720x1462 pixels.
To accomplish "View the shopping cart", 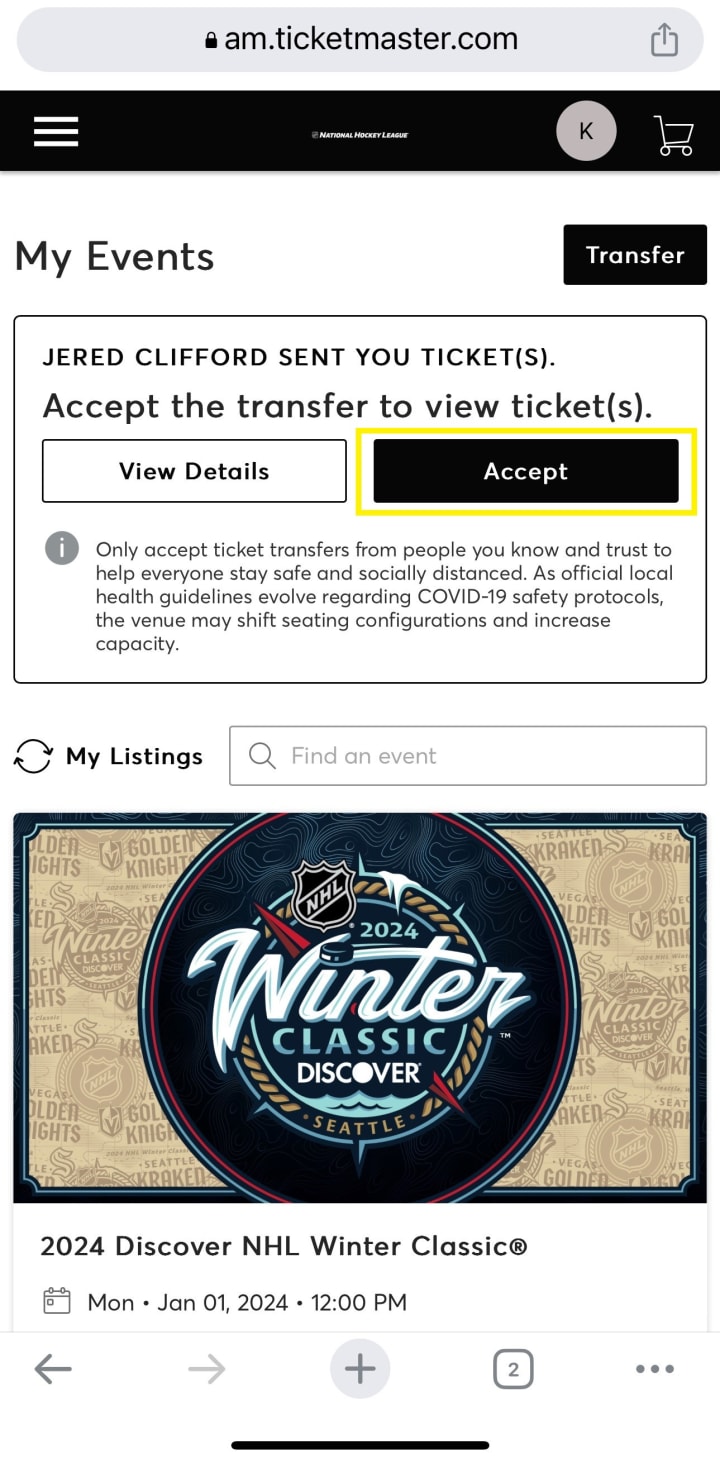I will tap(674, 134).
